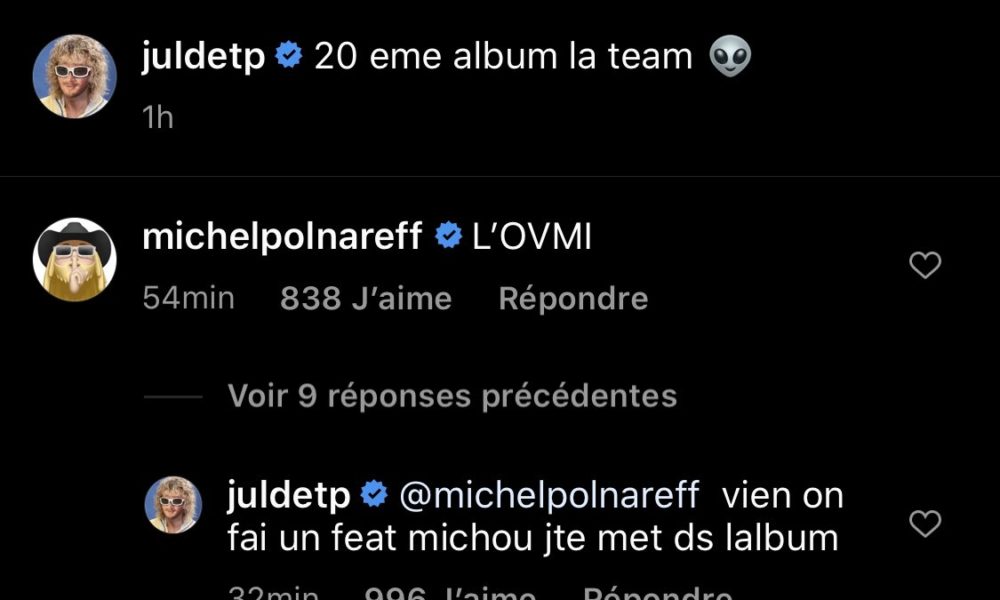The width and height of the screenshot is (1000, 600).
Task: View likes on michelpolnareff's comment
Action: 366,298
